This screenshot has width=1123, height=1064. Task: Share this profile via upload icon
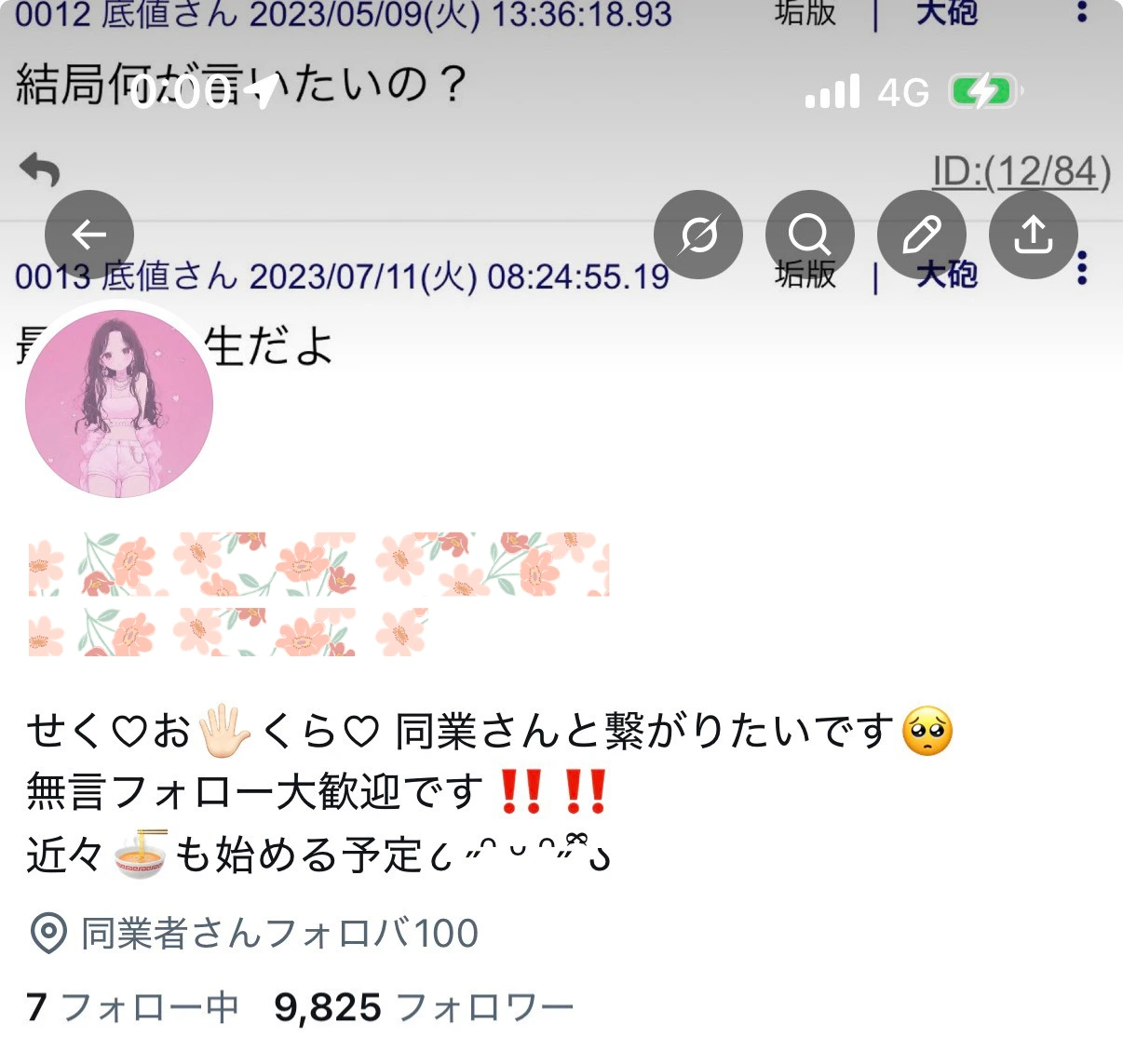click(x=1034, y=235)
